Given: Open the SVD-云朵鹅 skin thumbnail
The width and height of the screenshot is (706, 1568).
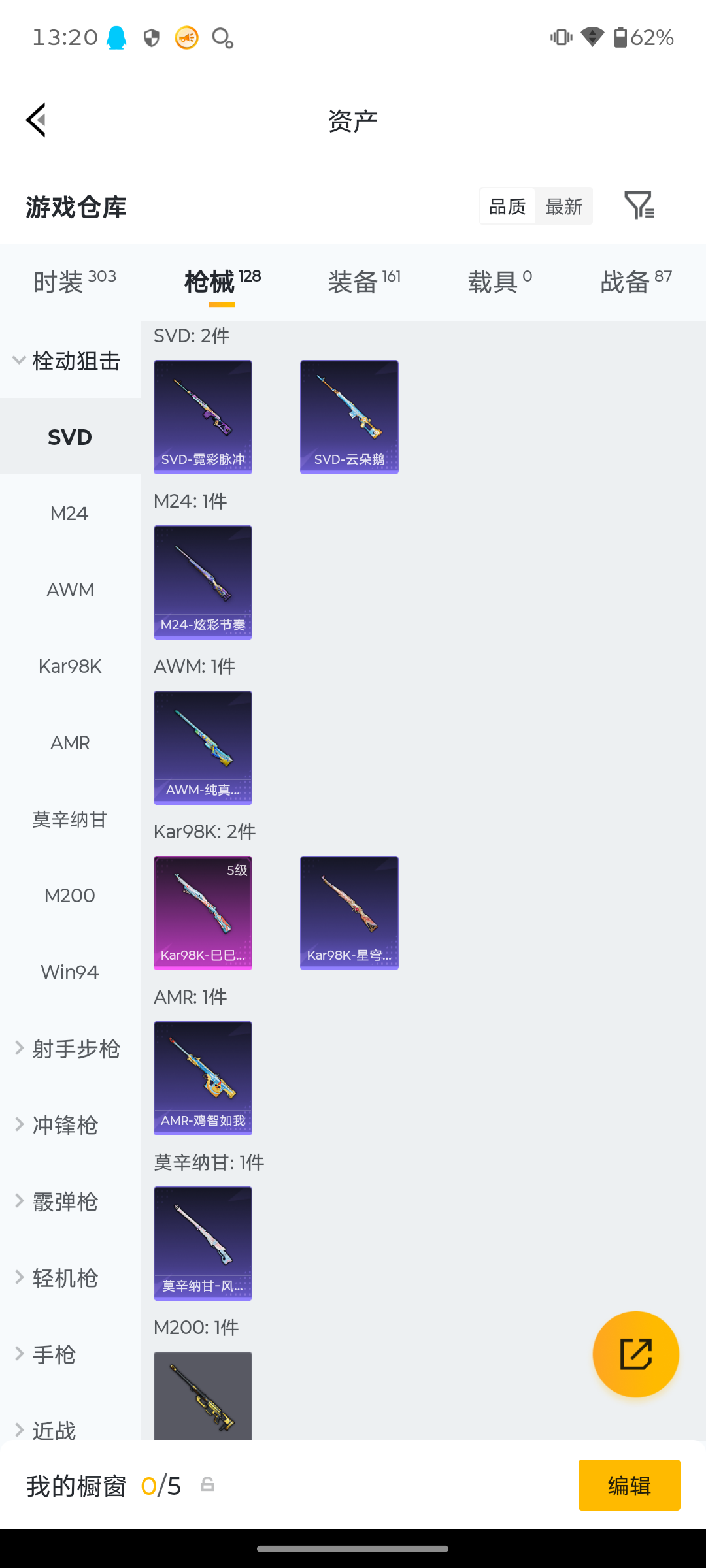Looking at the screenshot, I should 349,416.
